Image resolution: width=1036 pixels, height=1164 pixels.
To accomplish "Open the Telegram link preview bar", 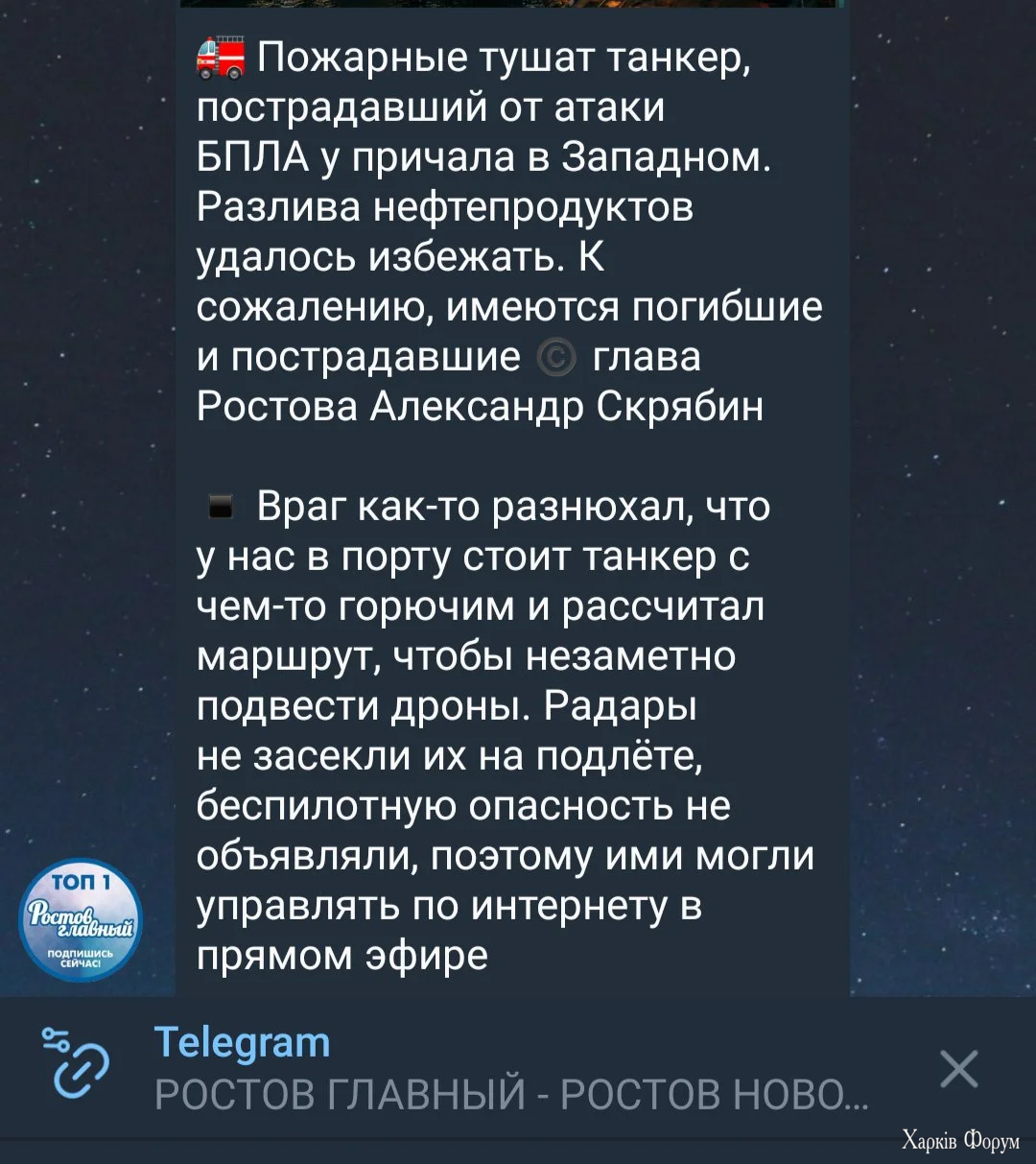I will (x=508, y=1067).
